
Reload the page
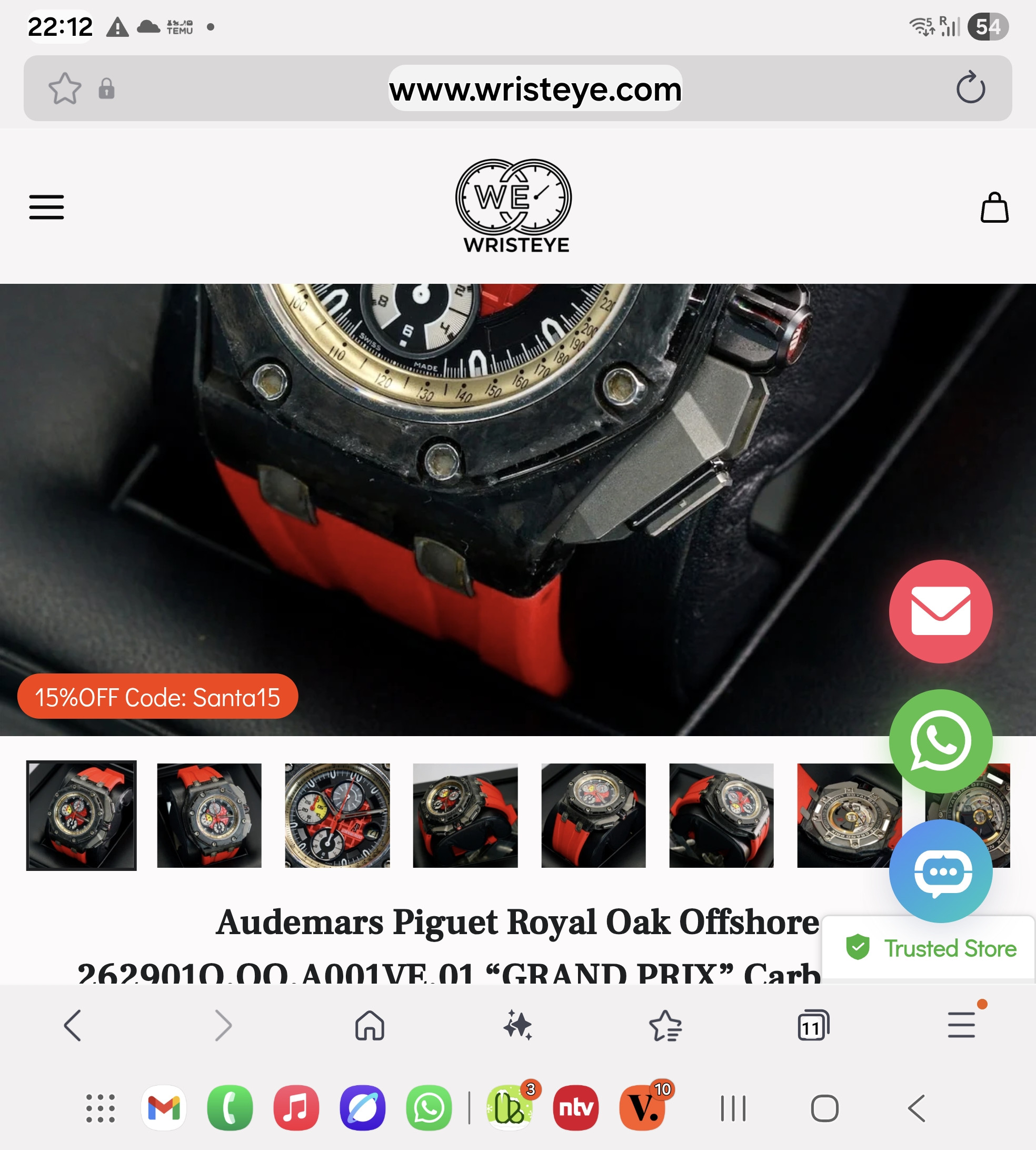pyautogui.click(x=970, y=88)
